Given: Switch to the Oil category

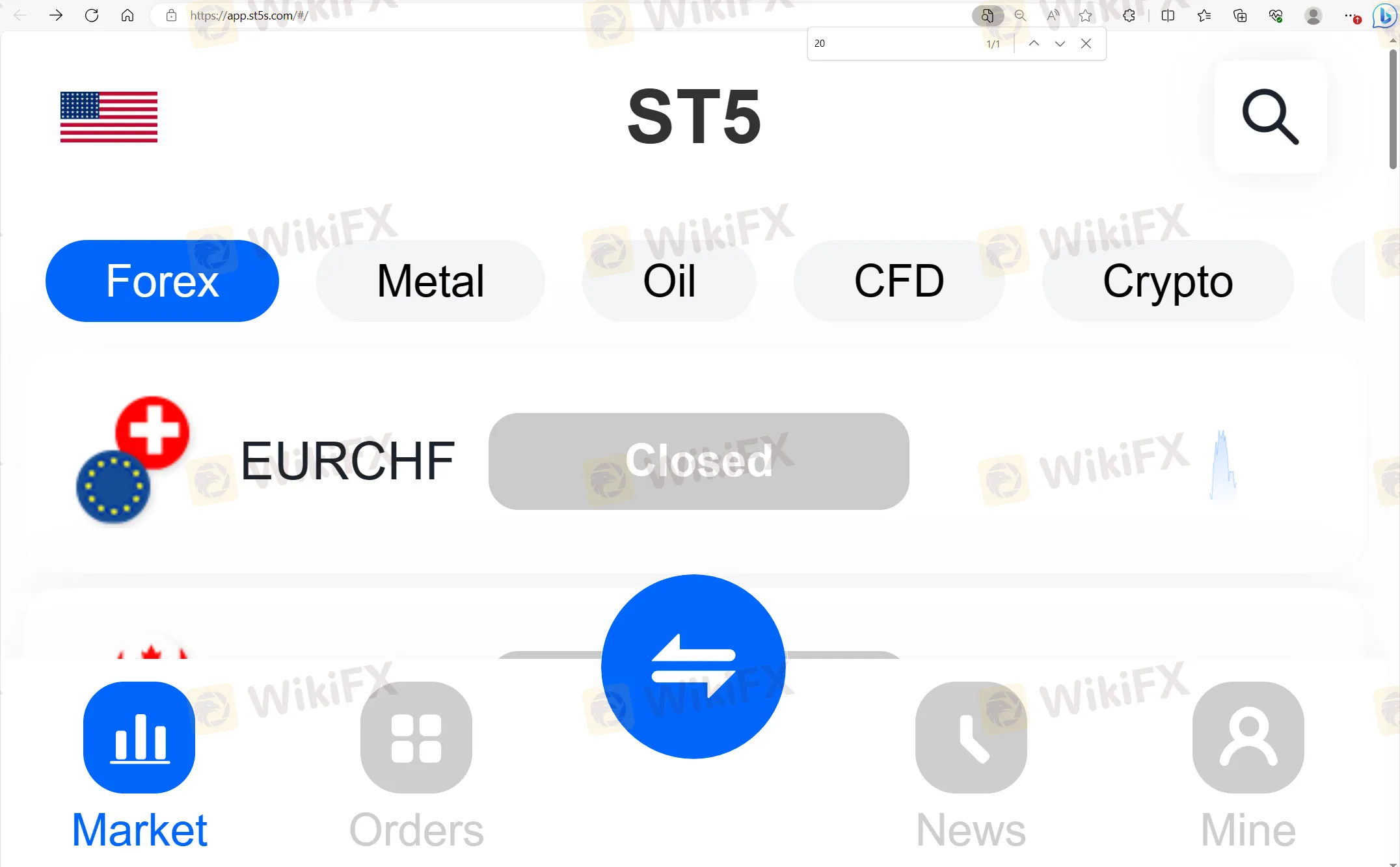Looking at the screenshot, I should coord(669,281).
